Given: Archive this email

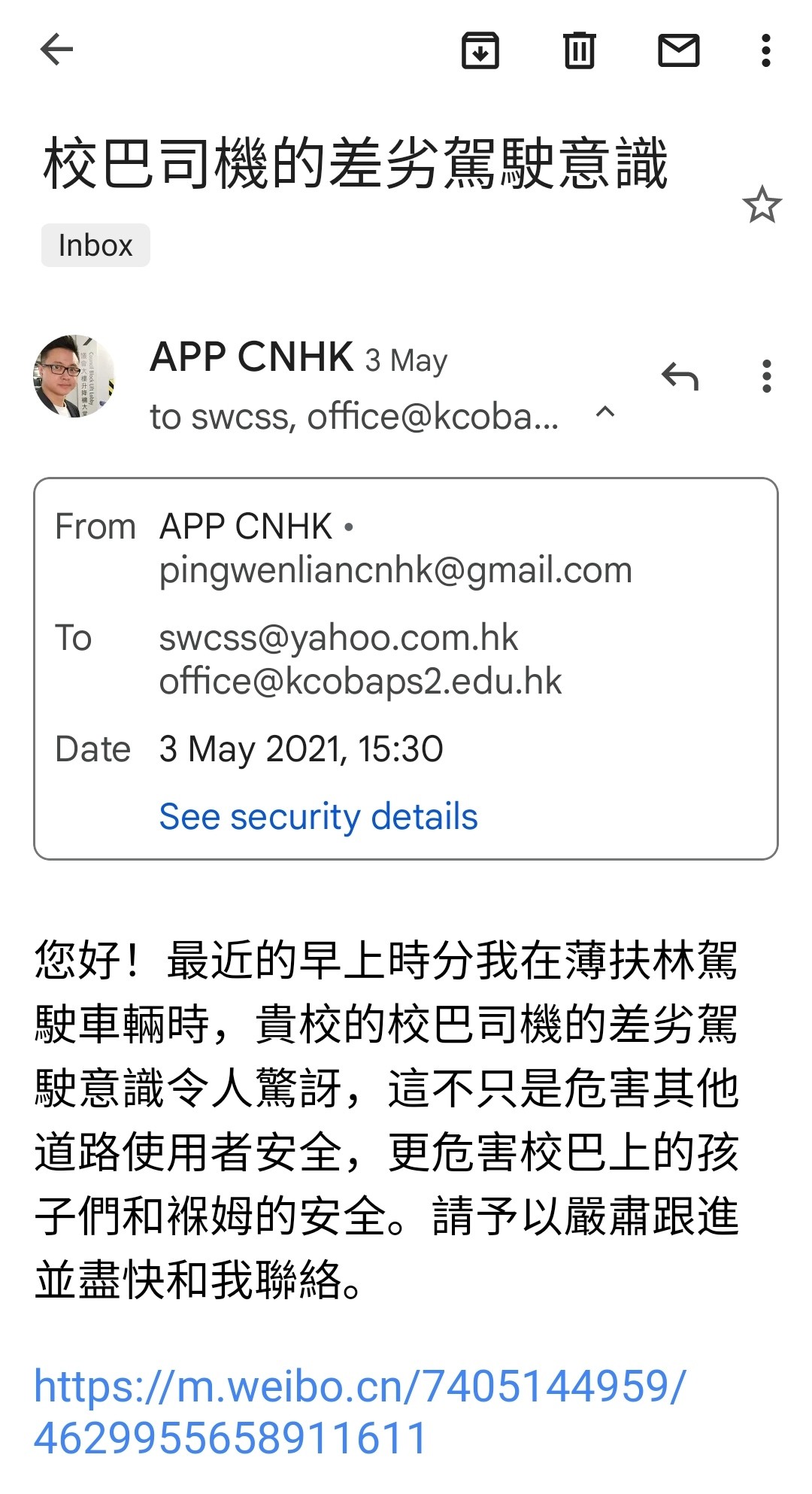Looking at the screenshot, I should (x=480, y=50).
